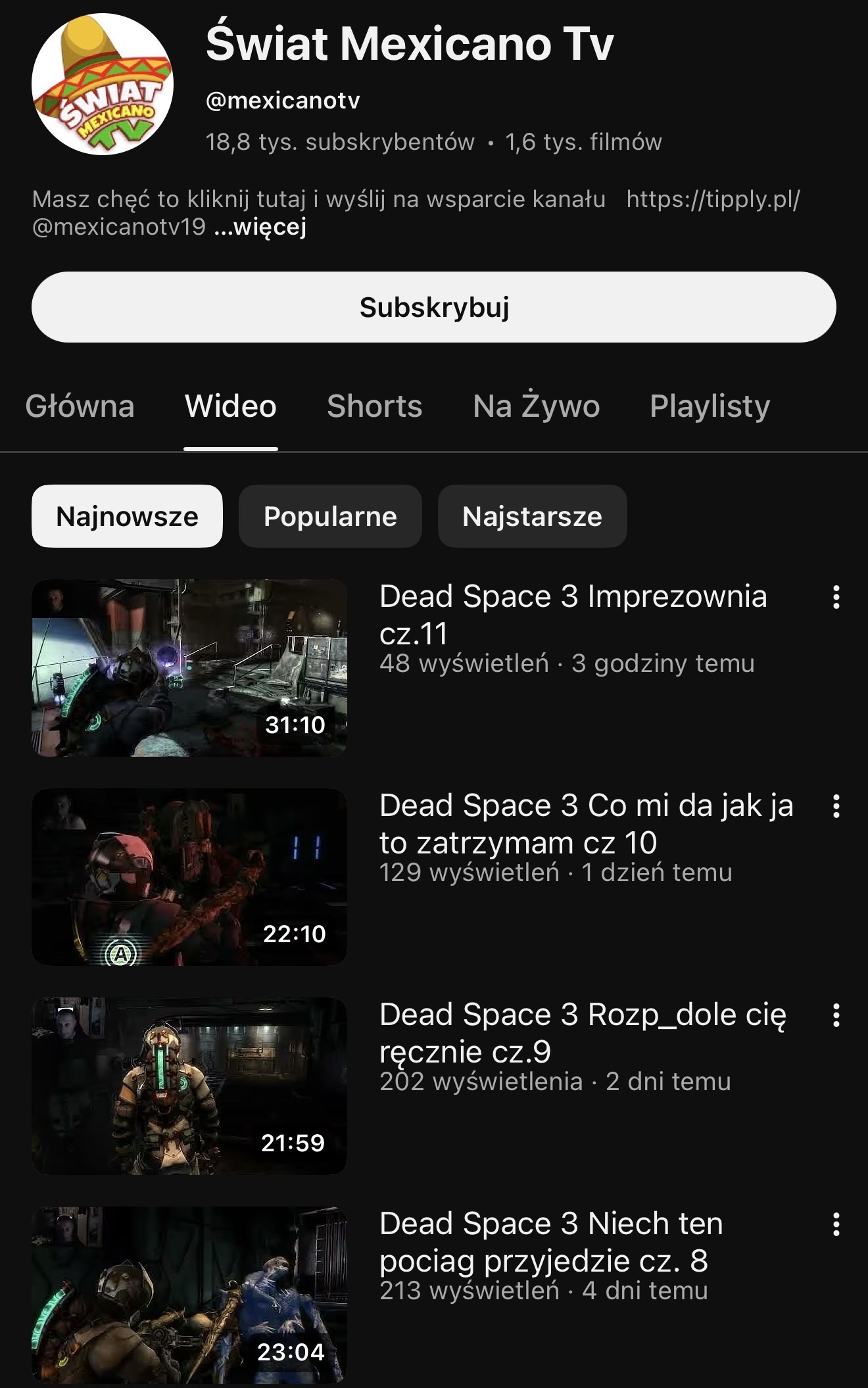Select the Najnowsze filter chip
Image resolution: width=868 pixels, height=1388 pixels.
[x=127, y=516]
